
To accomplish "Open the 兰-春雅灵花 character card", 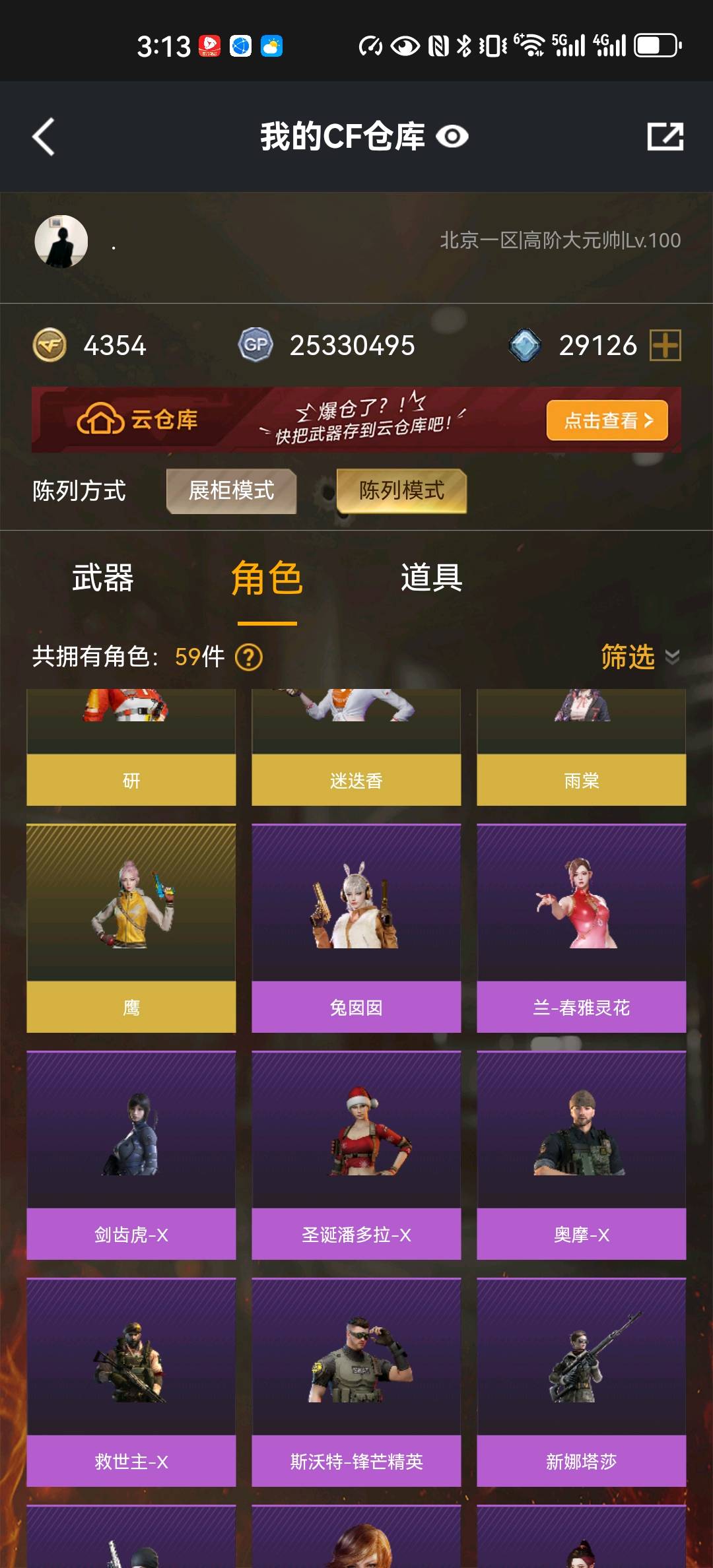I will tap(581, 928).
